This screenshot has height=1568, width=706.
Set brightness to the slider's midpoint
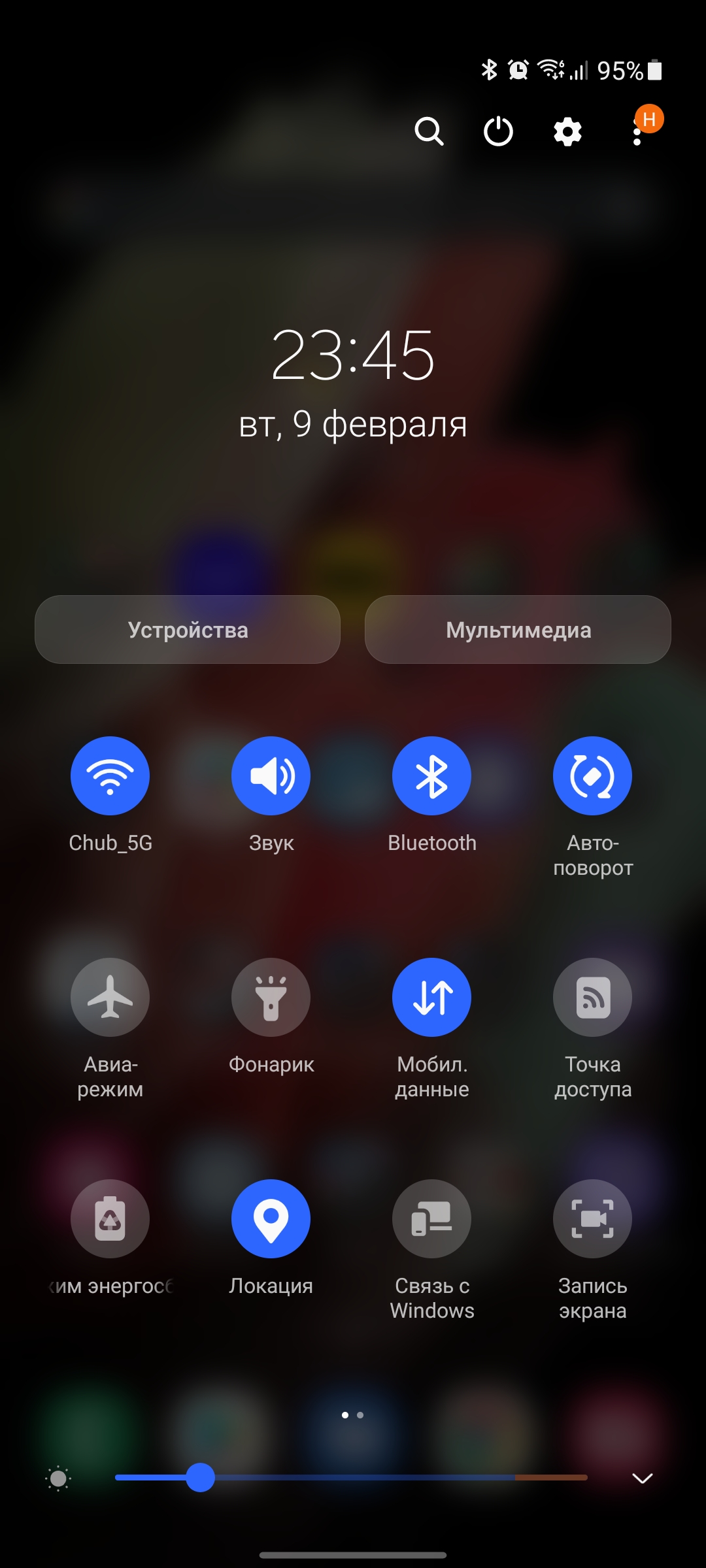coord(352,1478)
